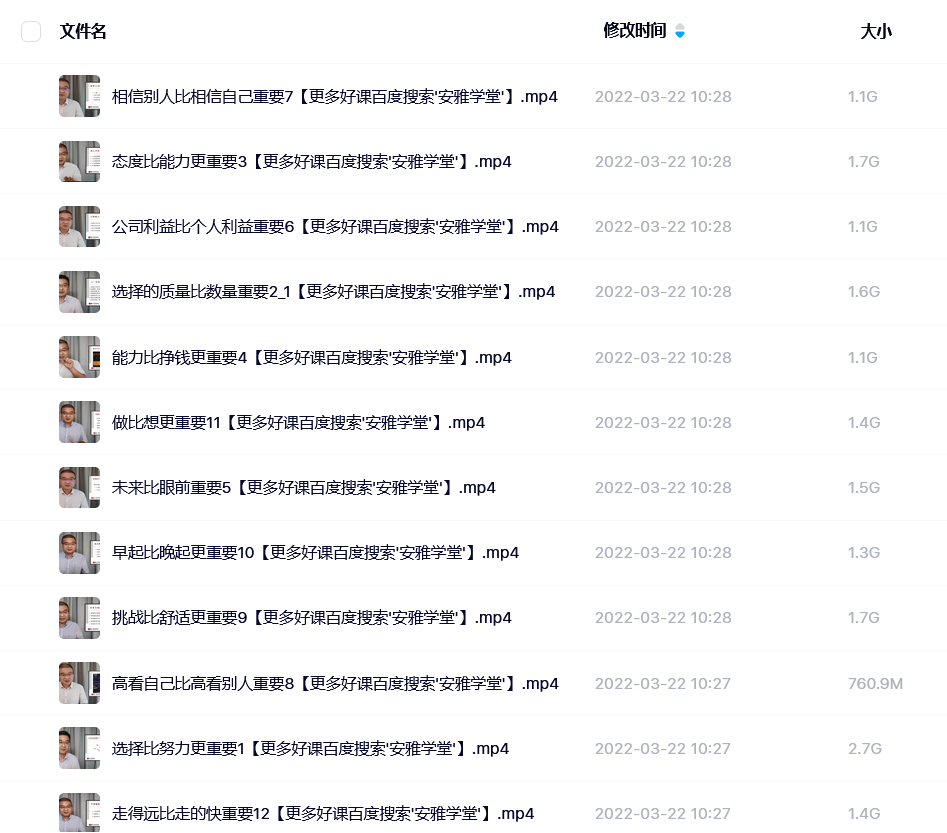Open video 选择的质量比数量重要2_1
The height and width of the screenshot is (833, 947).
click(333, 292)
